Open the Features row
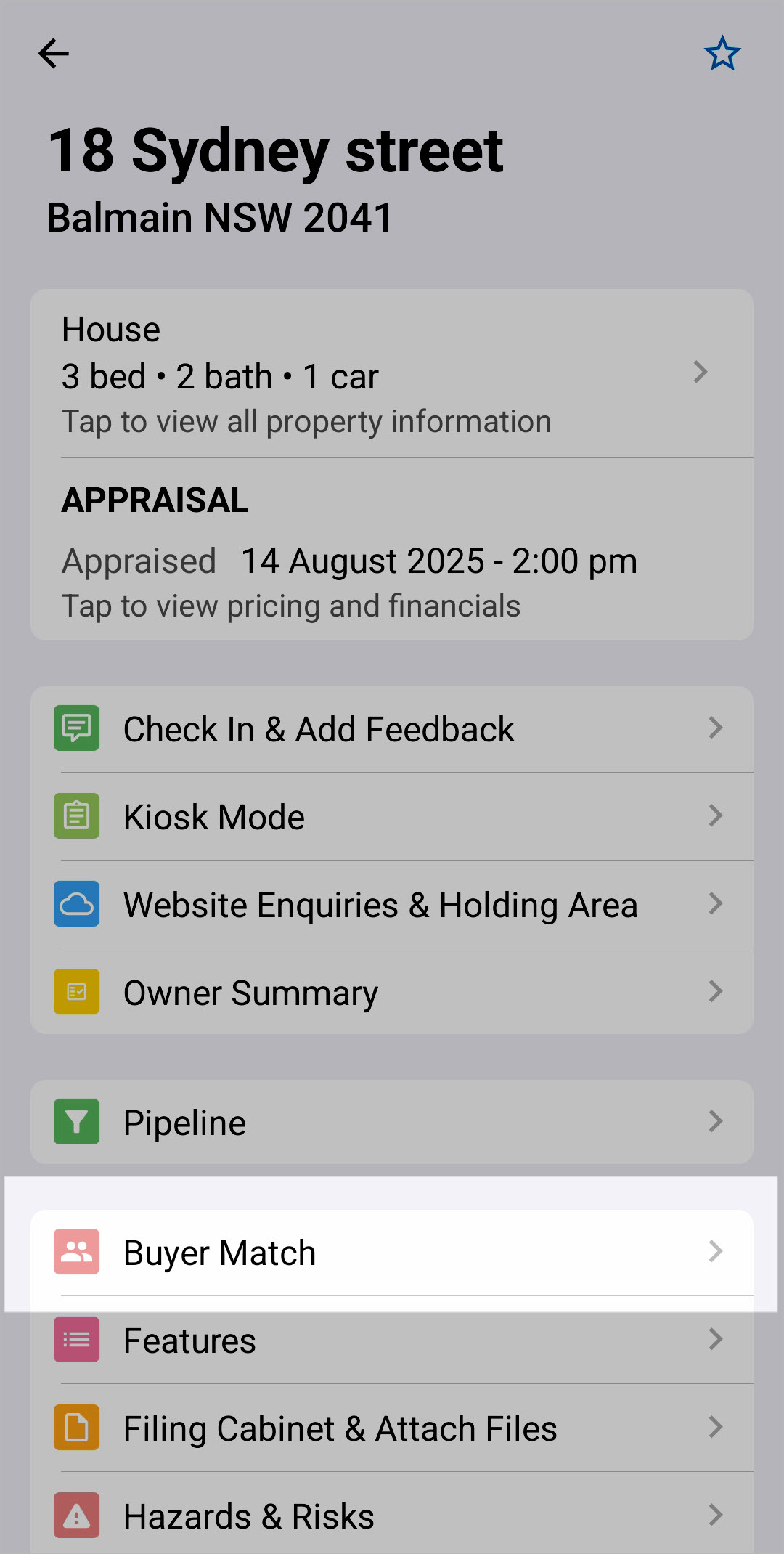 pyautogui.click(x=392, y=1340)
